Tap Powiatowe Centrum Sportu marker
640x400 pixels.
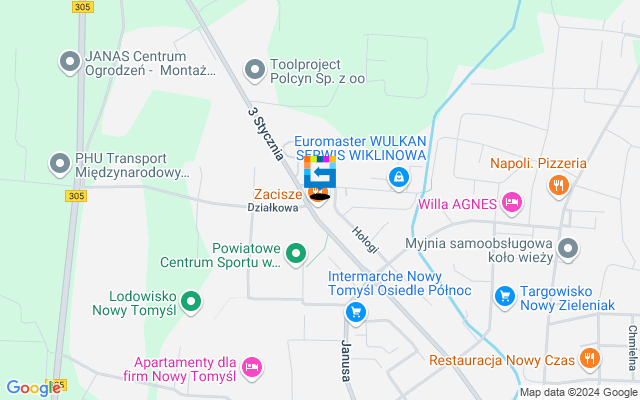tap(296, 254)
